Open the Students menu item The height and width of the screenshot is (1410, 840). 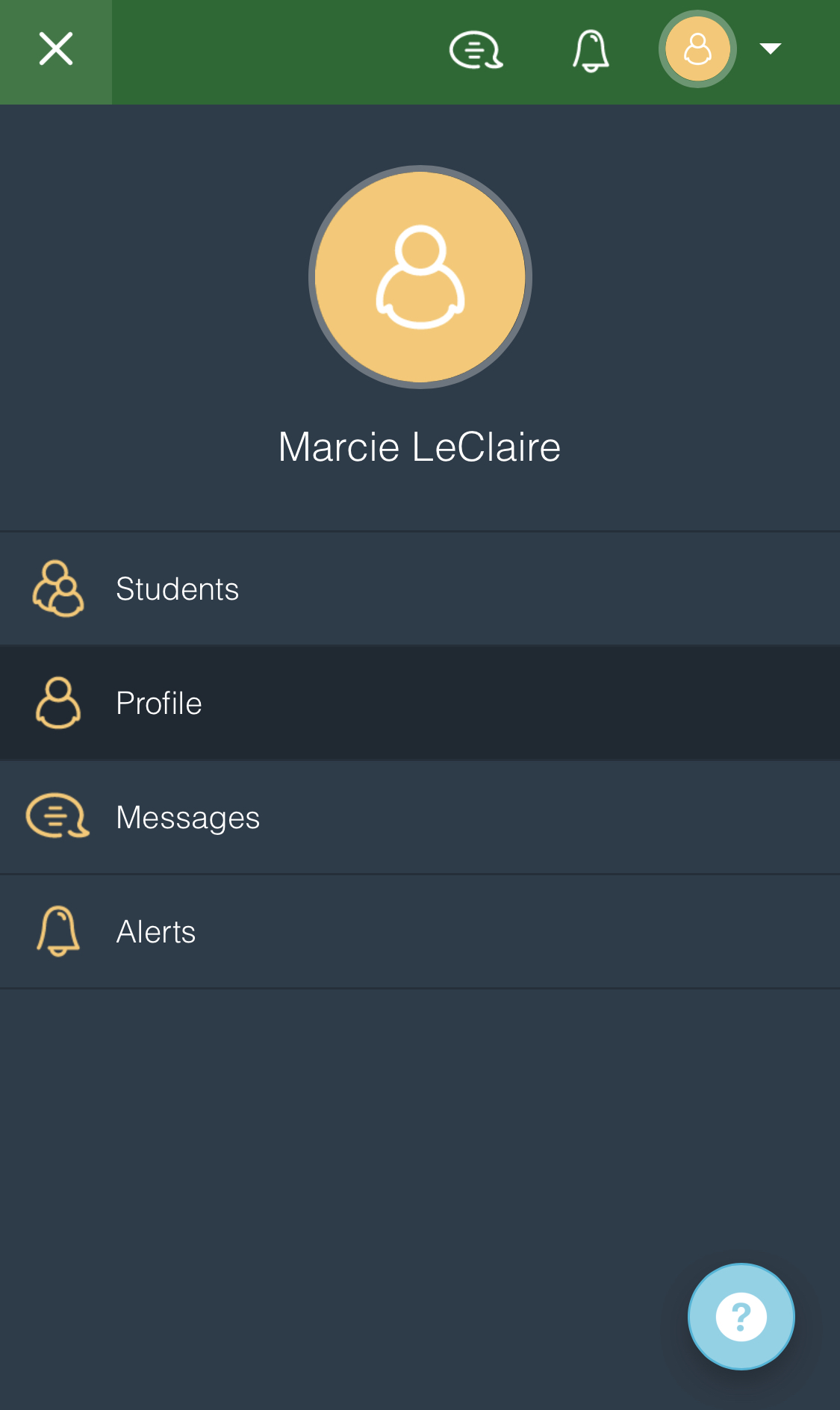pyautogui.click(x=420, y=588)
